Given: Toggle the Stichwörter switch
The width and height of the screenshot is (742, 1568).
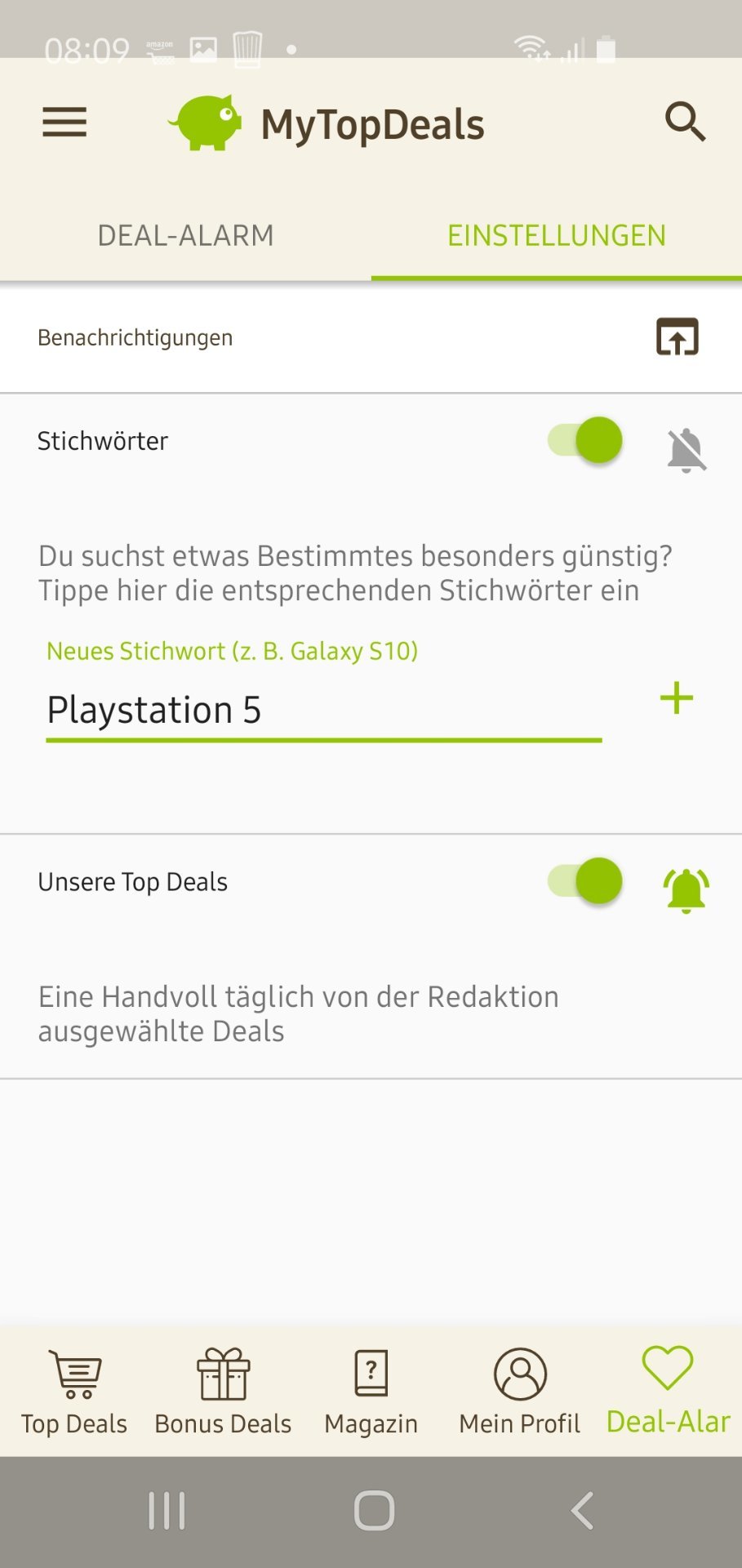Looking at the screenshot, I should pos(585,441).
